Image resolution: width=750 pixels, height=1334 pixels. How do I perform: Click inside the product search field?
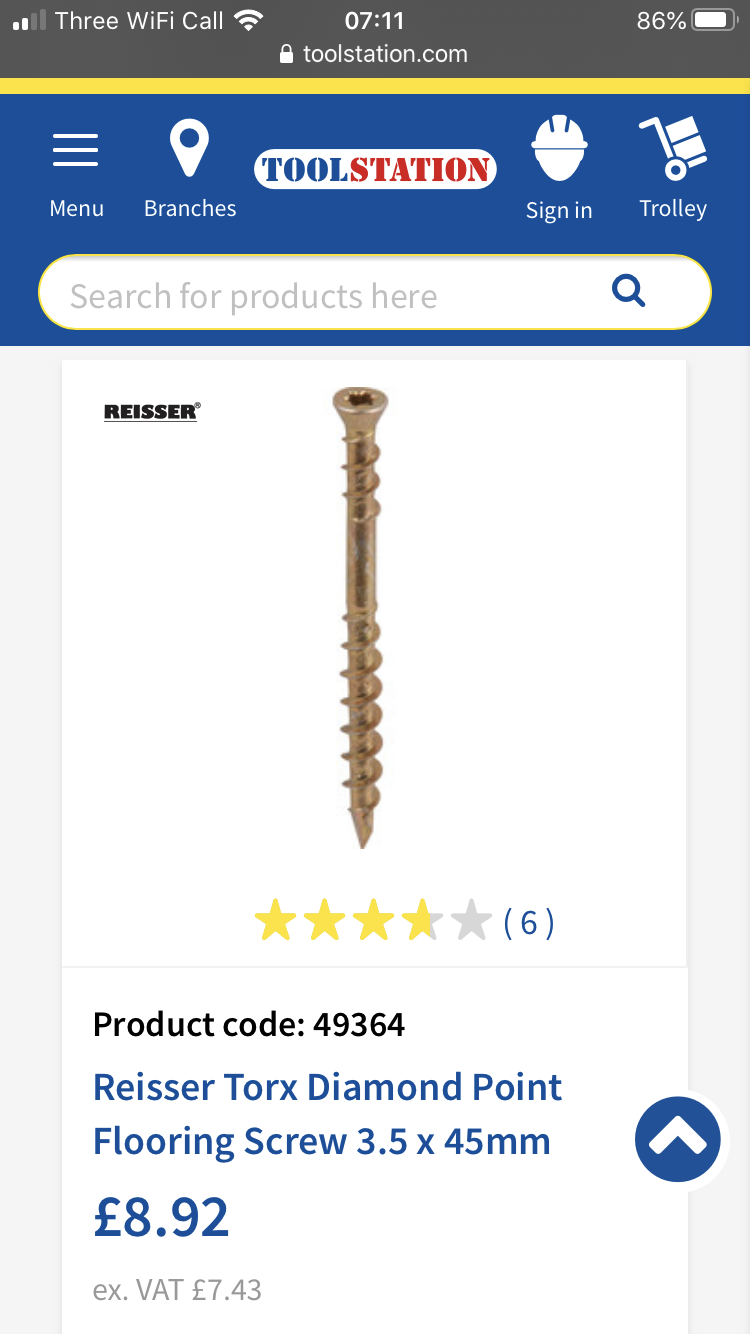coord(300,293)
